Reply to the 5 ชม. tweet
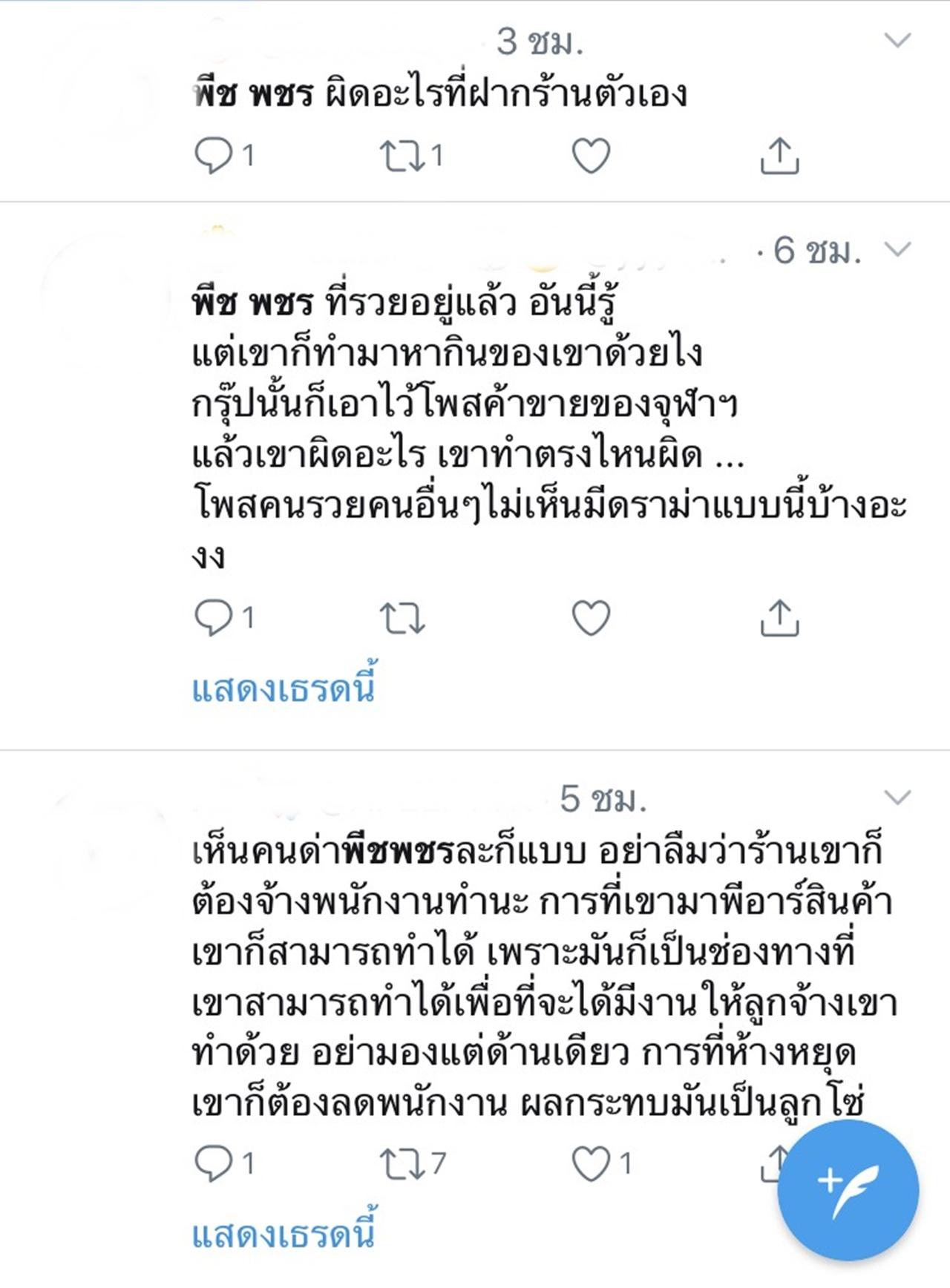The image size is (950, 1288). tap(213, 1163)
